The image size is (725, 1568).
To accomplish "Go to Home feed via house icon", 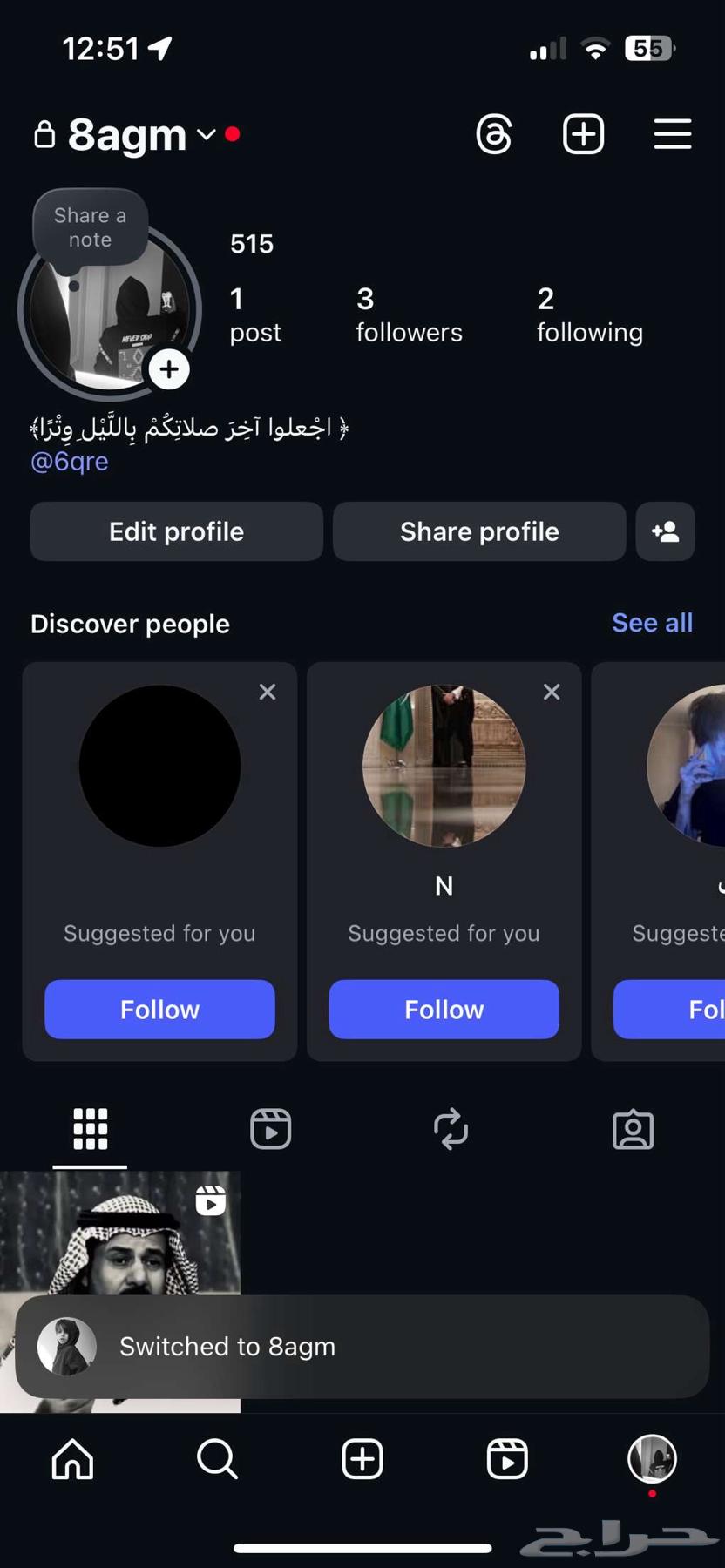I will [72, 1461].
